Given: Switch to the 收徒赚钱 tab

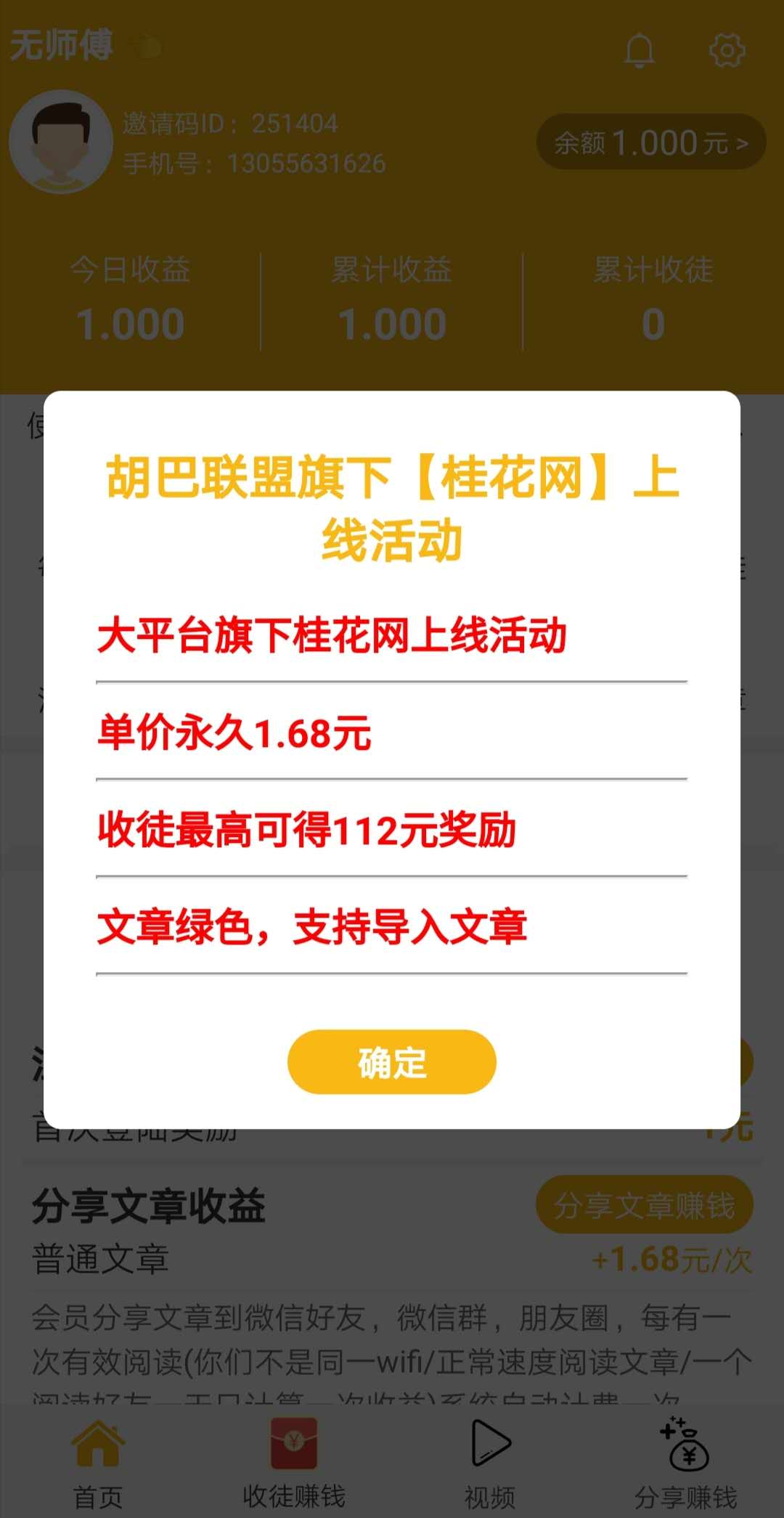Looking at the screenshot, I should point(294,1464).
